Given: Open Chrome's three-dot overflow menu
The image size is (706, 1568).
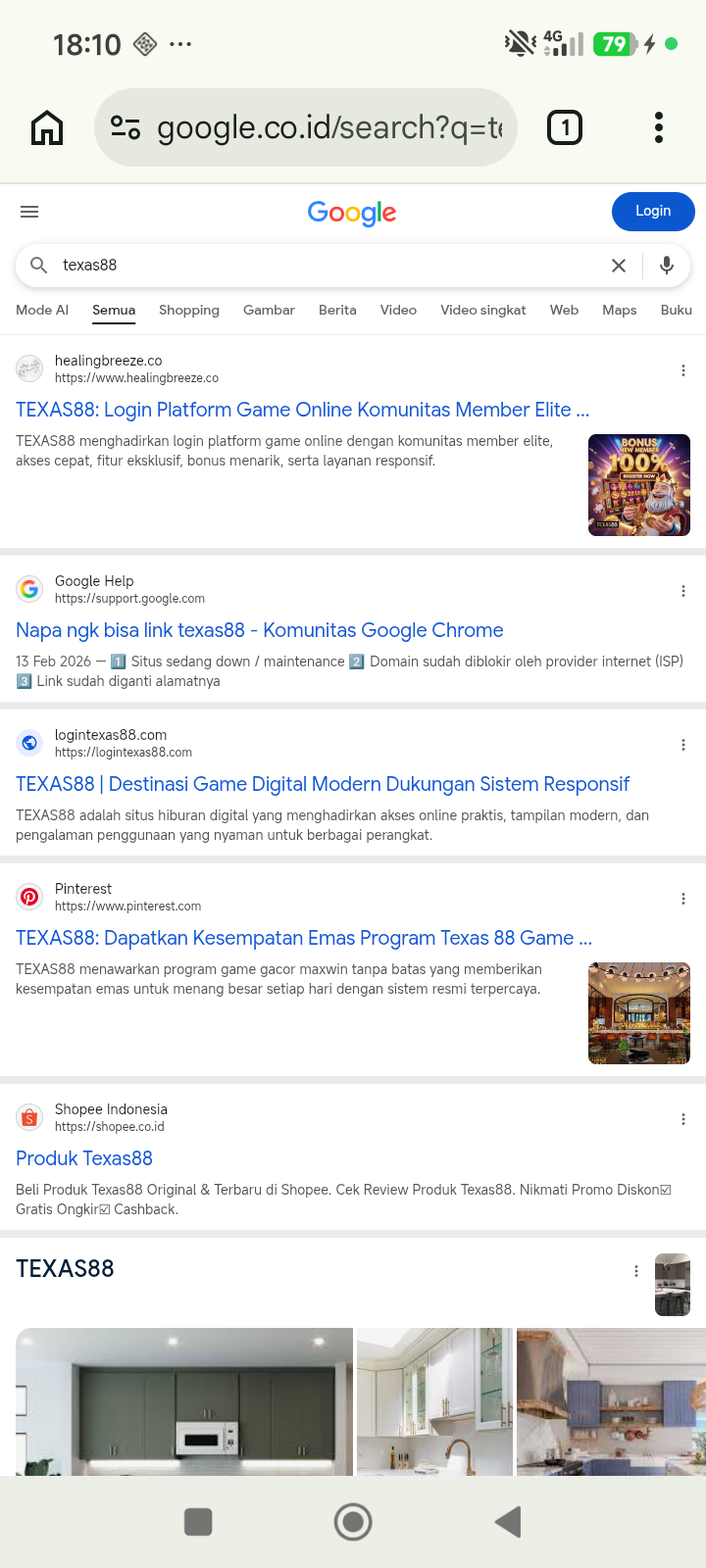Looking at the screenshot, I should click(659, 127).
